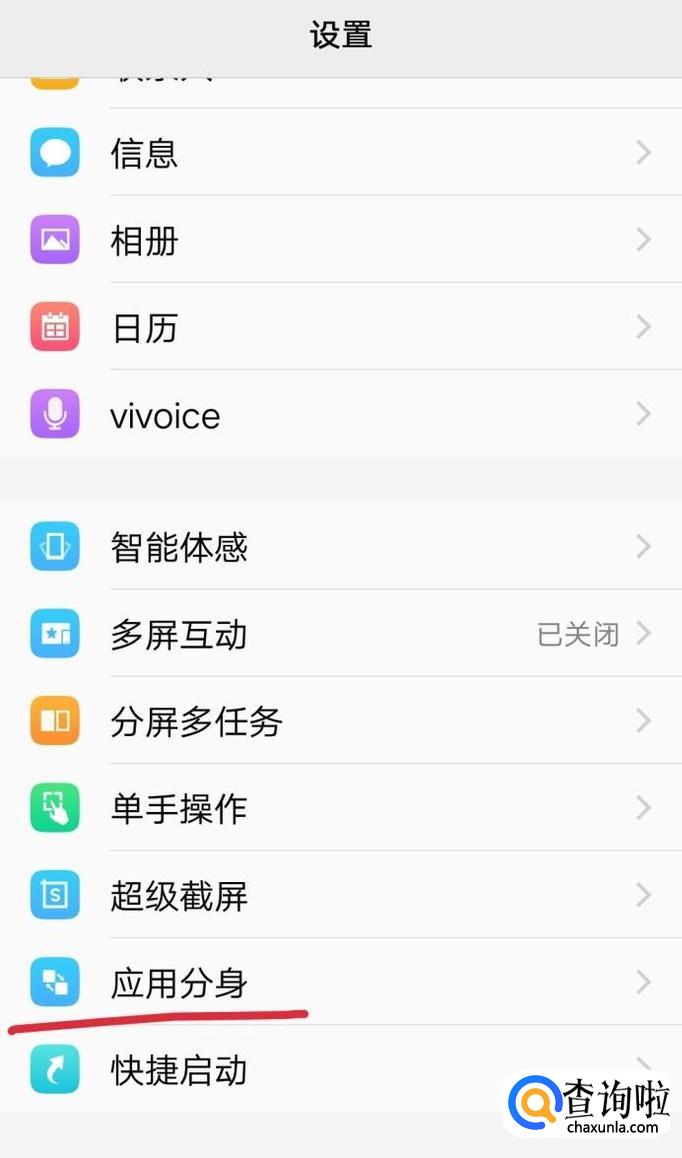
Task: Select the 快捷启动 row
Action: tap(300, 1069)
